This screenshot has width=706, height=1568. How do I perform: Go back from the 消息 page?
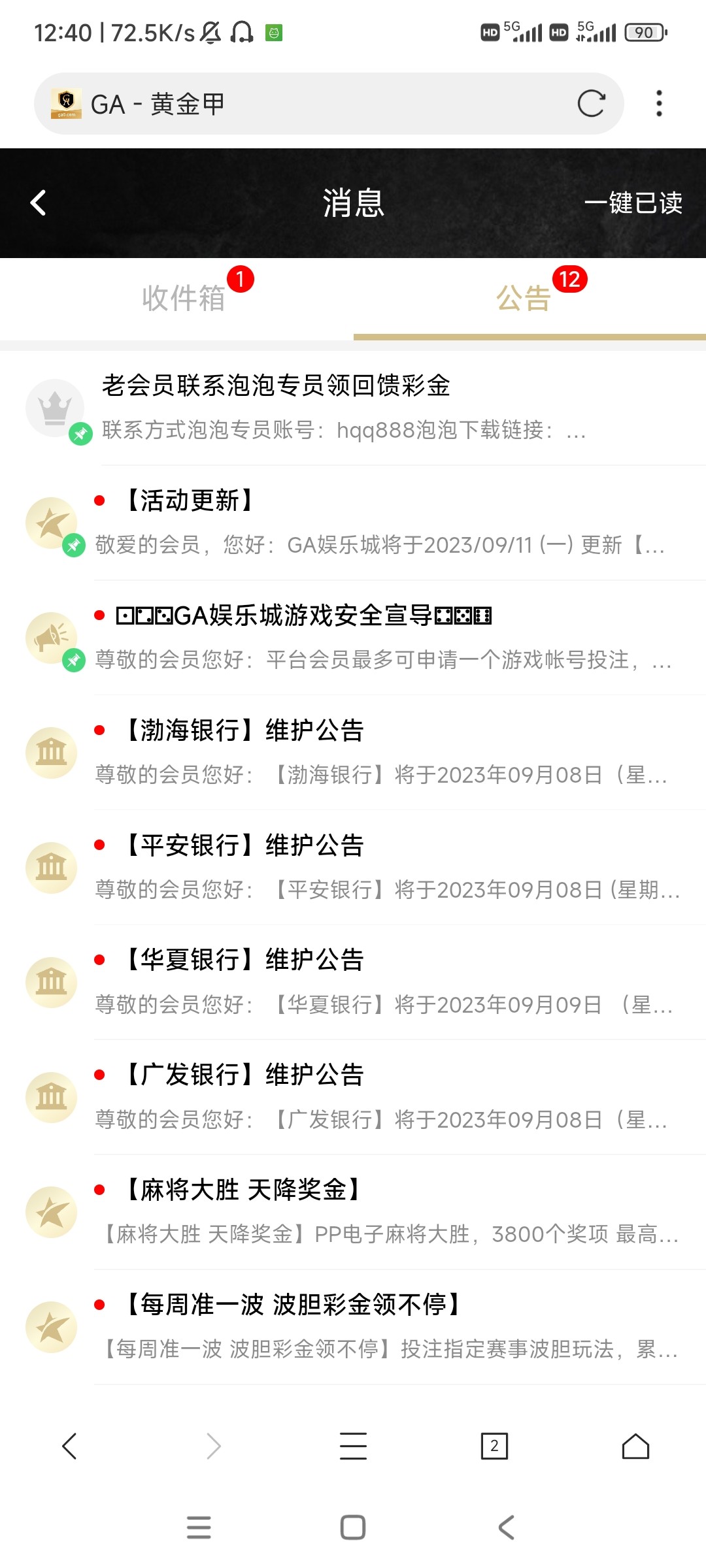click(39, 203)
